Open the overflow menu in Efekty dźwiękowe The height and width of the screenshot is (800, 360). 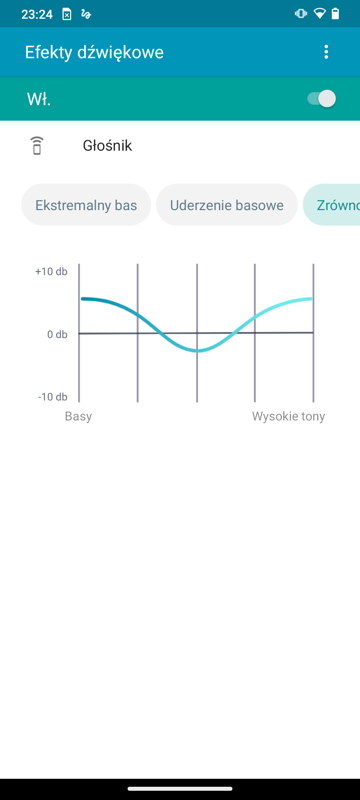pos(326,52)
